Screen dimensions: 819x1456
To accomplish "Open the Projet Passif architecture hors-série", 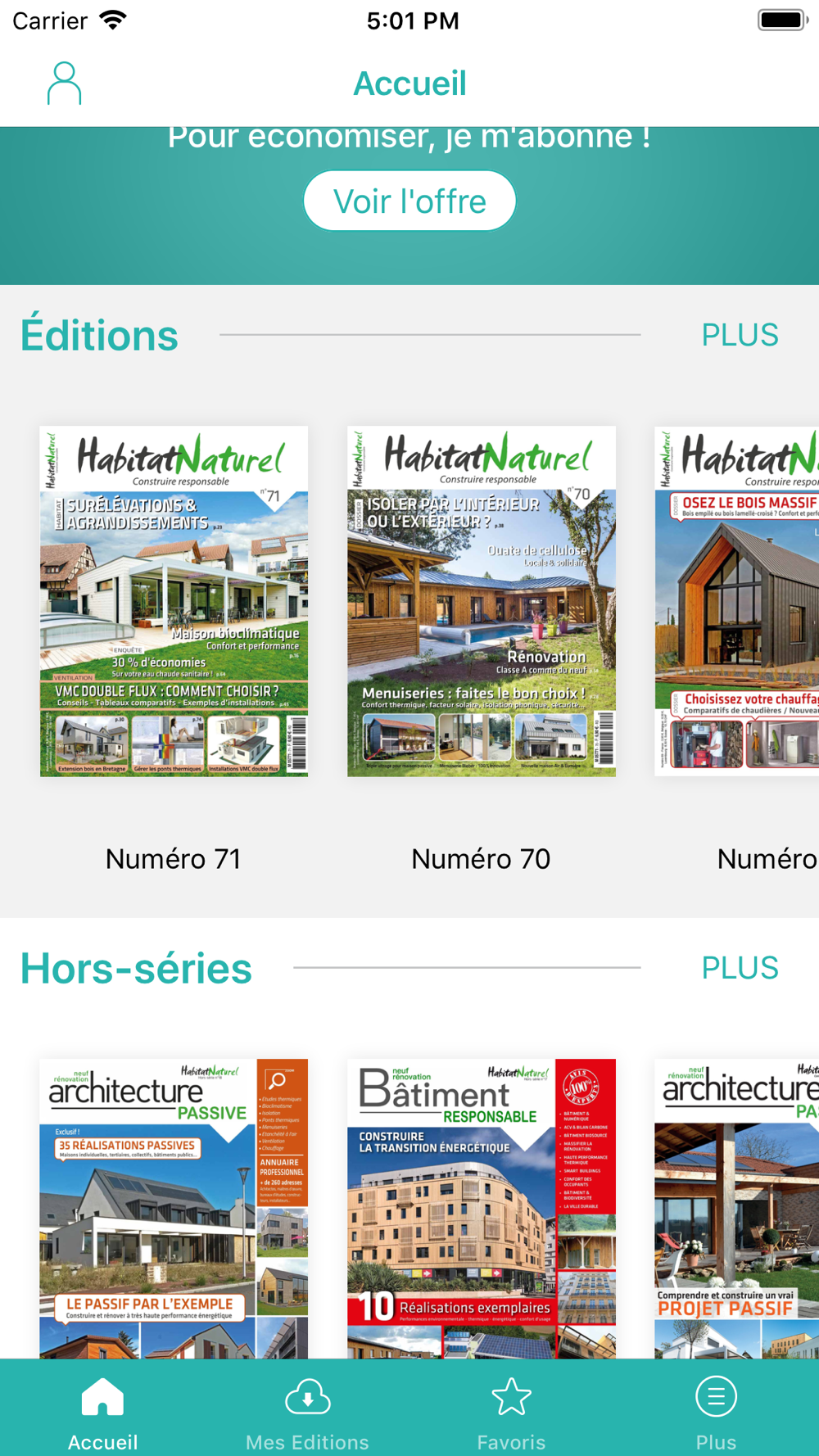I will pos(737,1208).
